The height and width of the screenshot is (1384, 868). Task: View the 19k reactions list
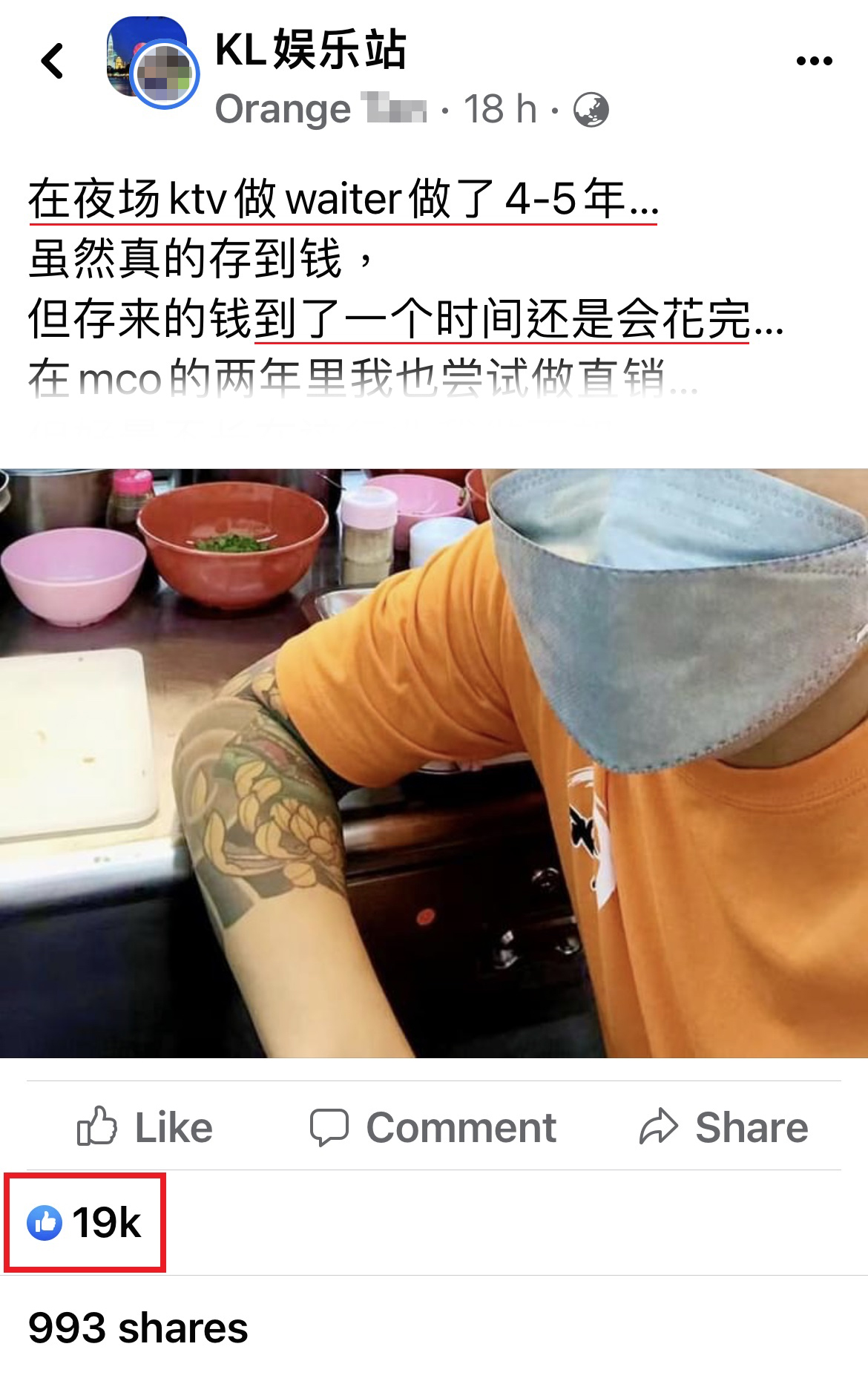click(85, 1222)
